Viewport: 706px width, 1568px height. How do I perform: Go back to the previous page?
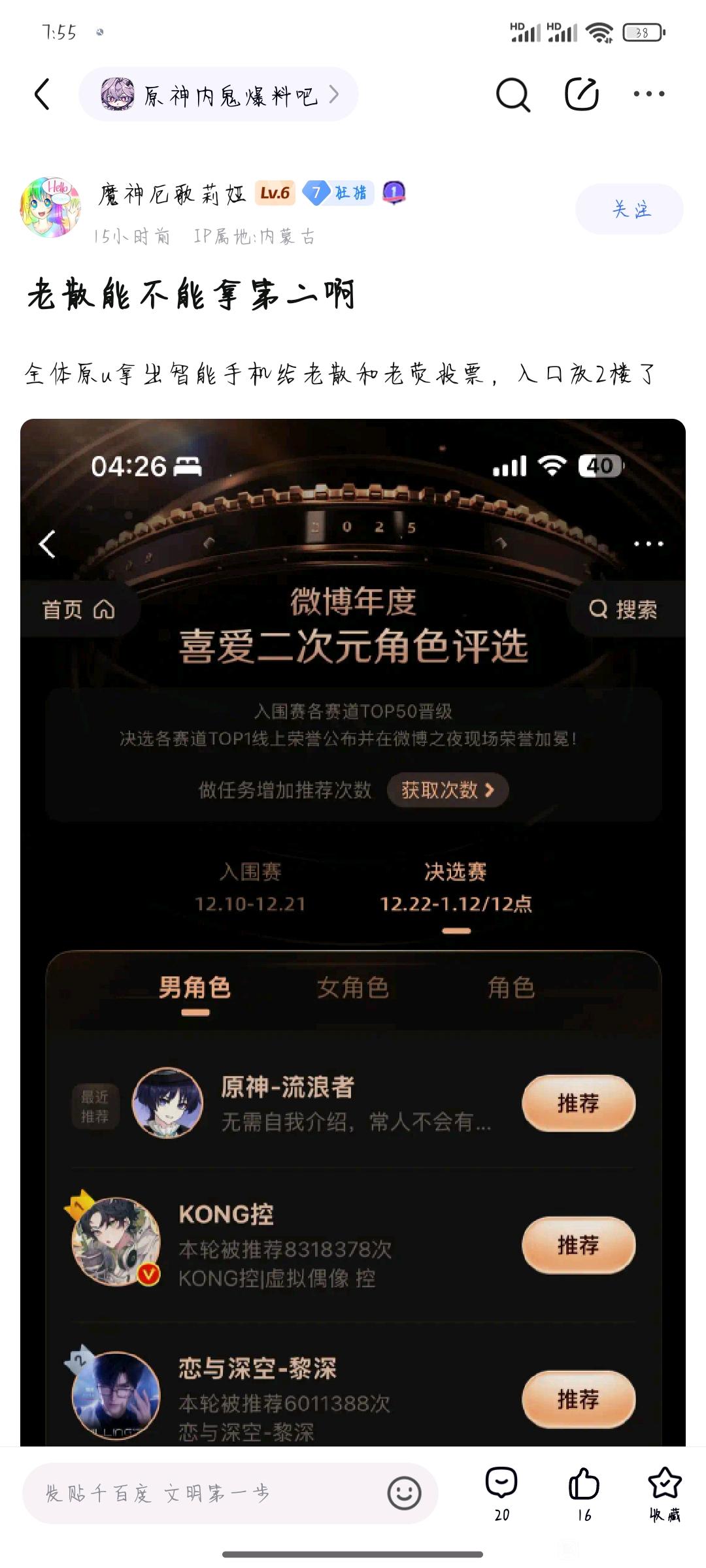click(42, 94)
